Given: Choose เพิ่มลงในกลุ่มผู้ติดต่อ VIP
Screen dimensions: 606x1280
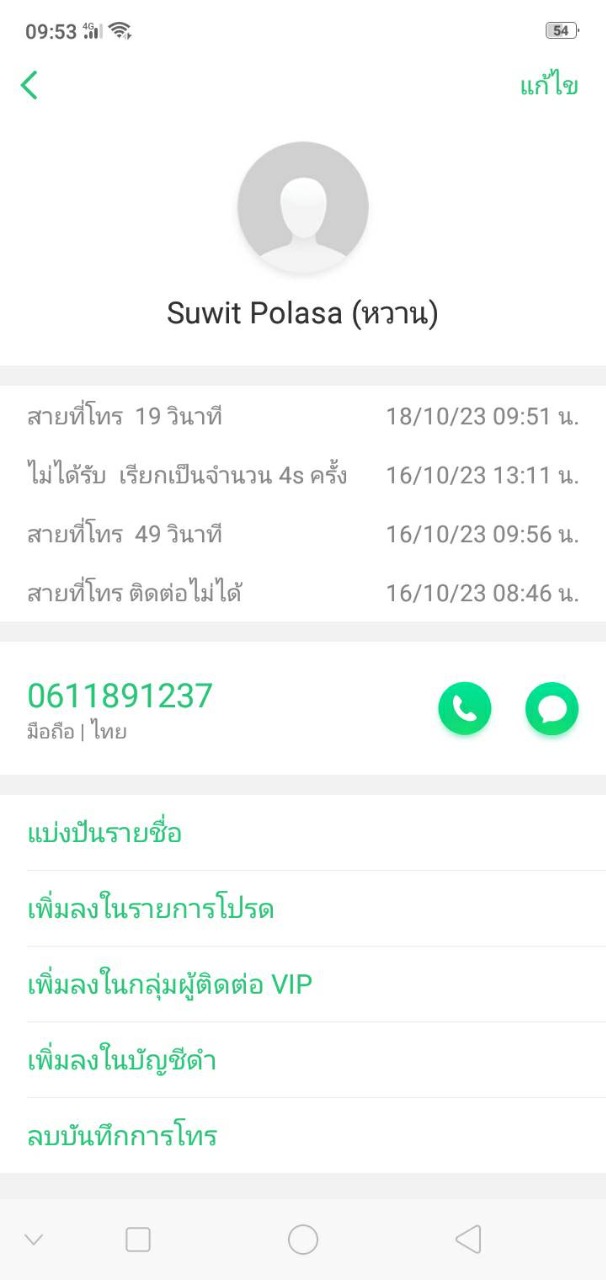Looking at the screenshot, I should click(x=170, y=985).
